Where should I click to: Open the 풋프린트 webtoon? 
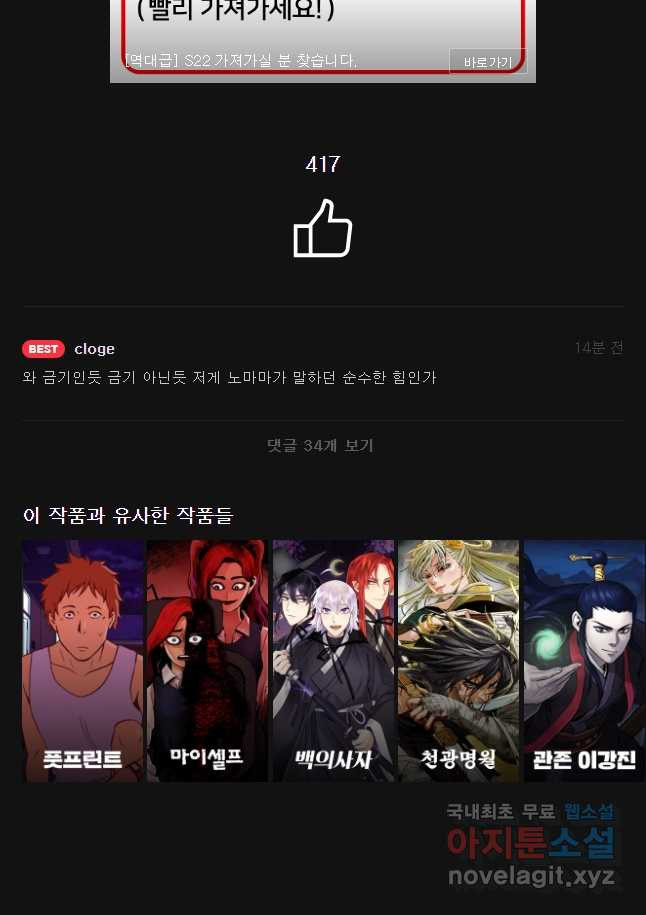tap(83, 660)
